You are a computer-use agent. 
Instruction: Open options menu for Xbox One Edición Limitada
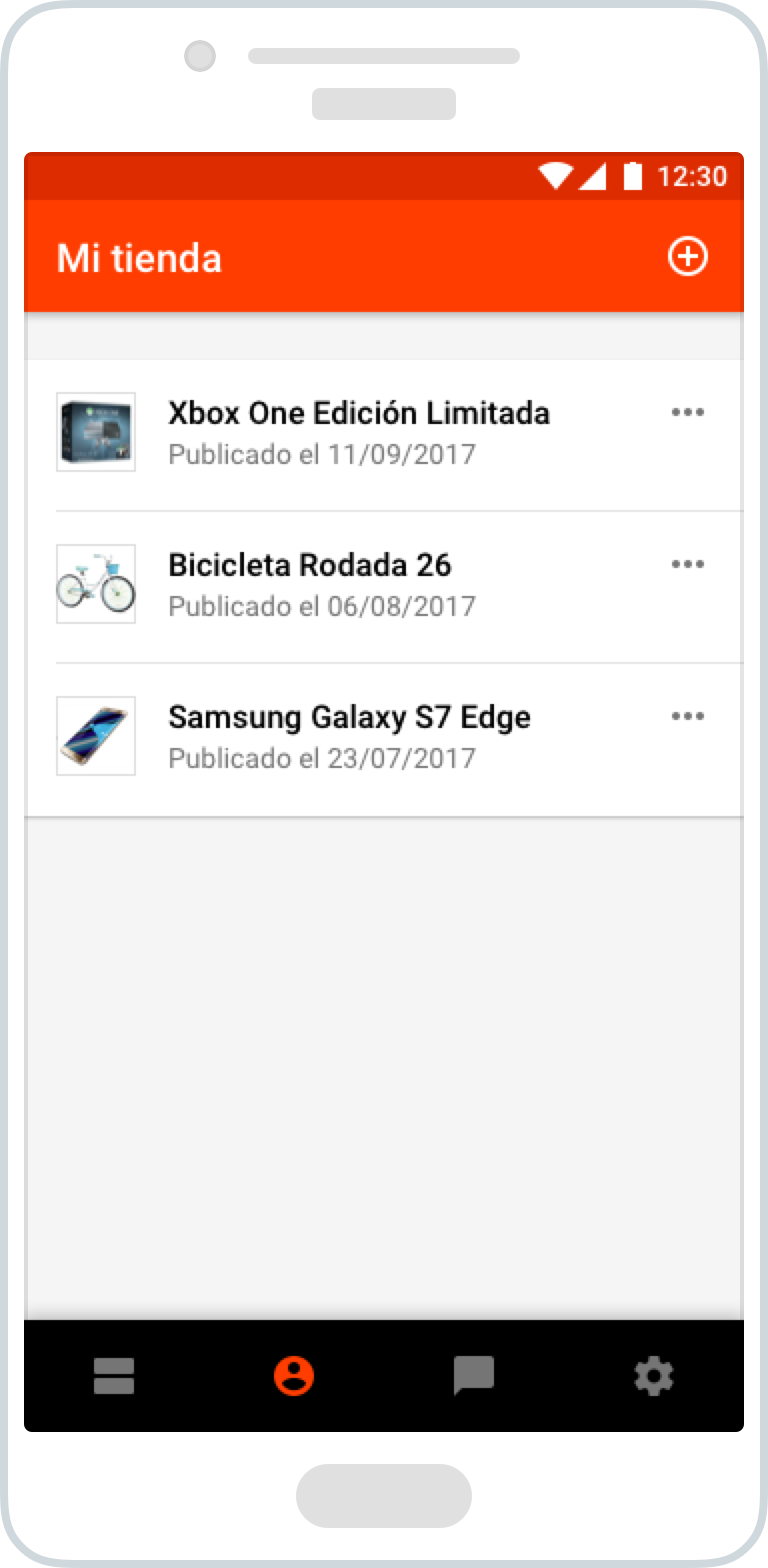688,412
